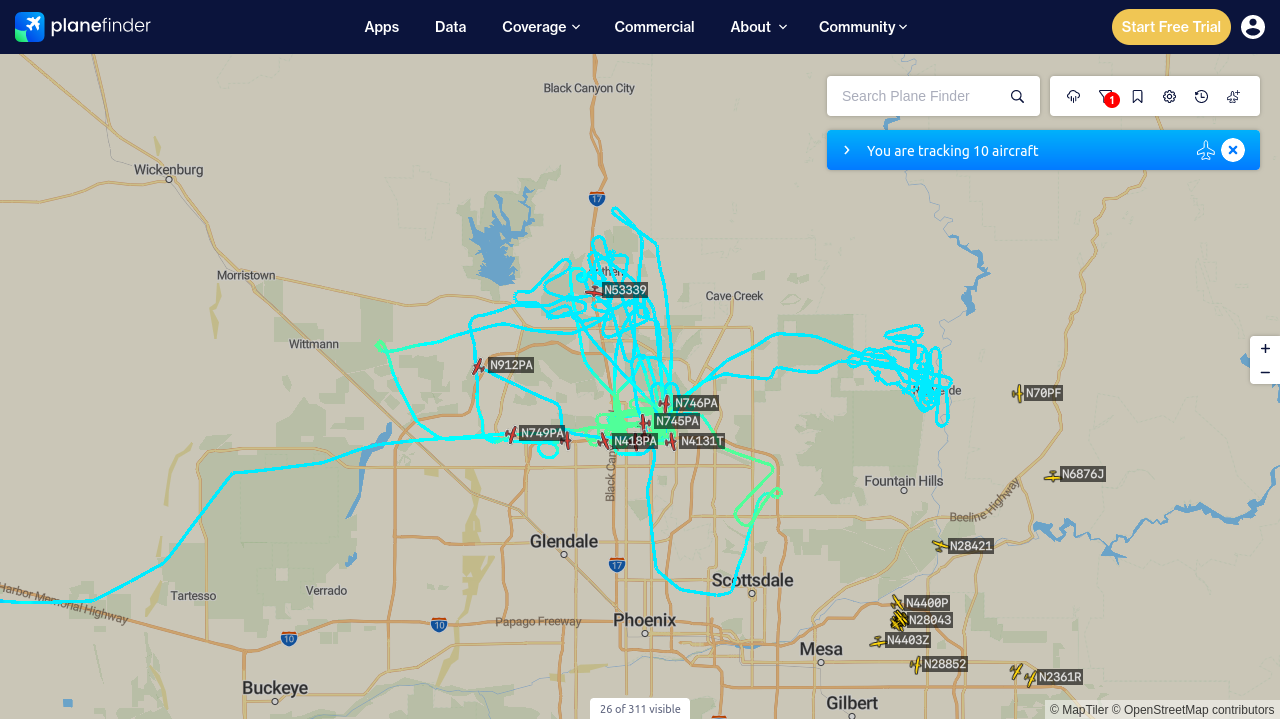
Task: Expand the Coverage dropdown
Action: [541, 27]
